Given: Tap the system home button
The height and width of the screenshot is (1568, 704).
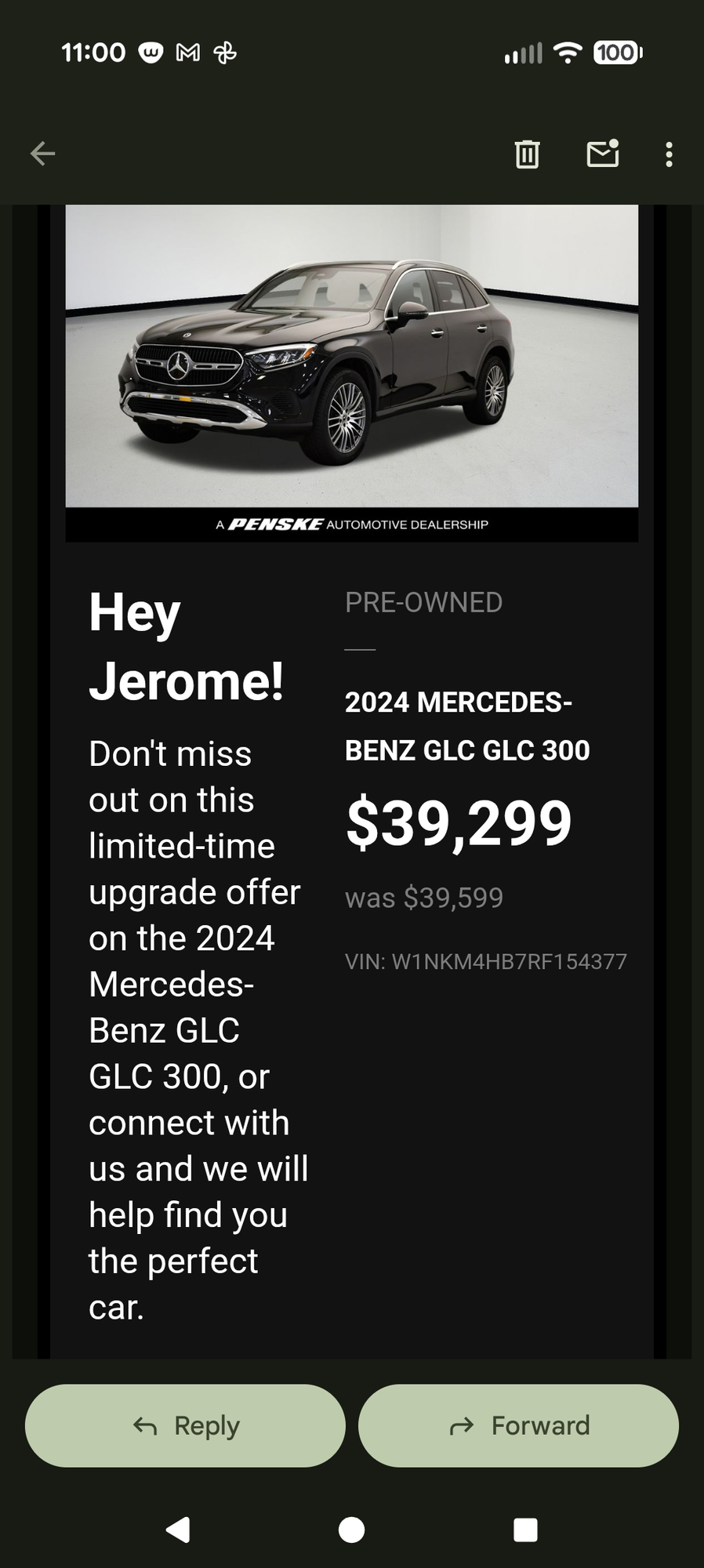Looking at the screenshot, I should click(351, 1530).
